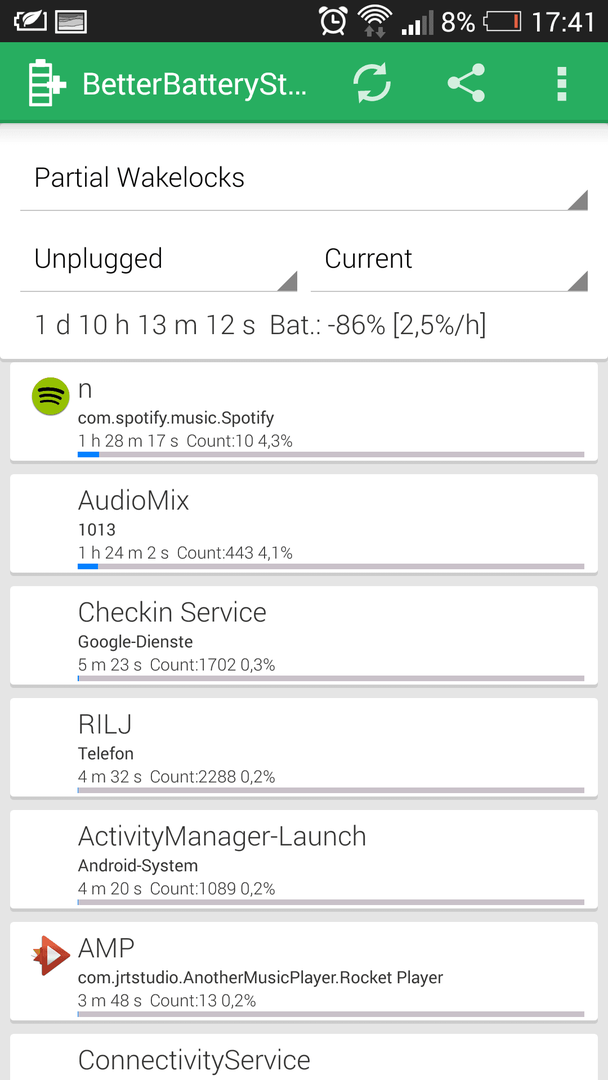Select the Checkin Service entry
This screenshot has width=608, height=1080.
[x=304, y=636]
